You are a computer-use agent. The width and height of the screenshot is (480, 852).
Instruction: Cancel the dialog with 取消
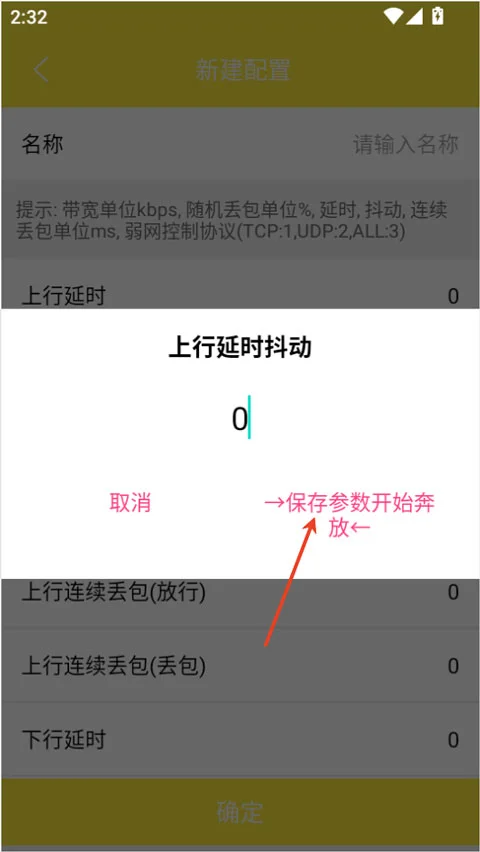130,503
